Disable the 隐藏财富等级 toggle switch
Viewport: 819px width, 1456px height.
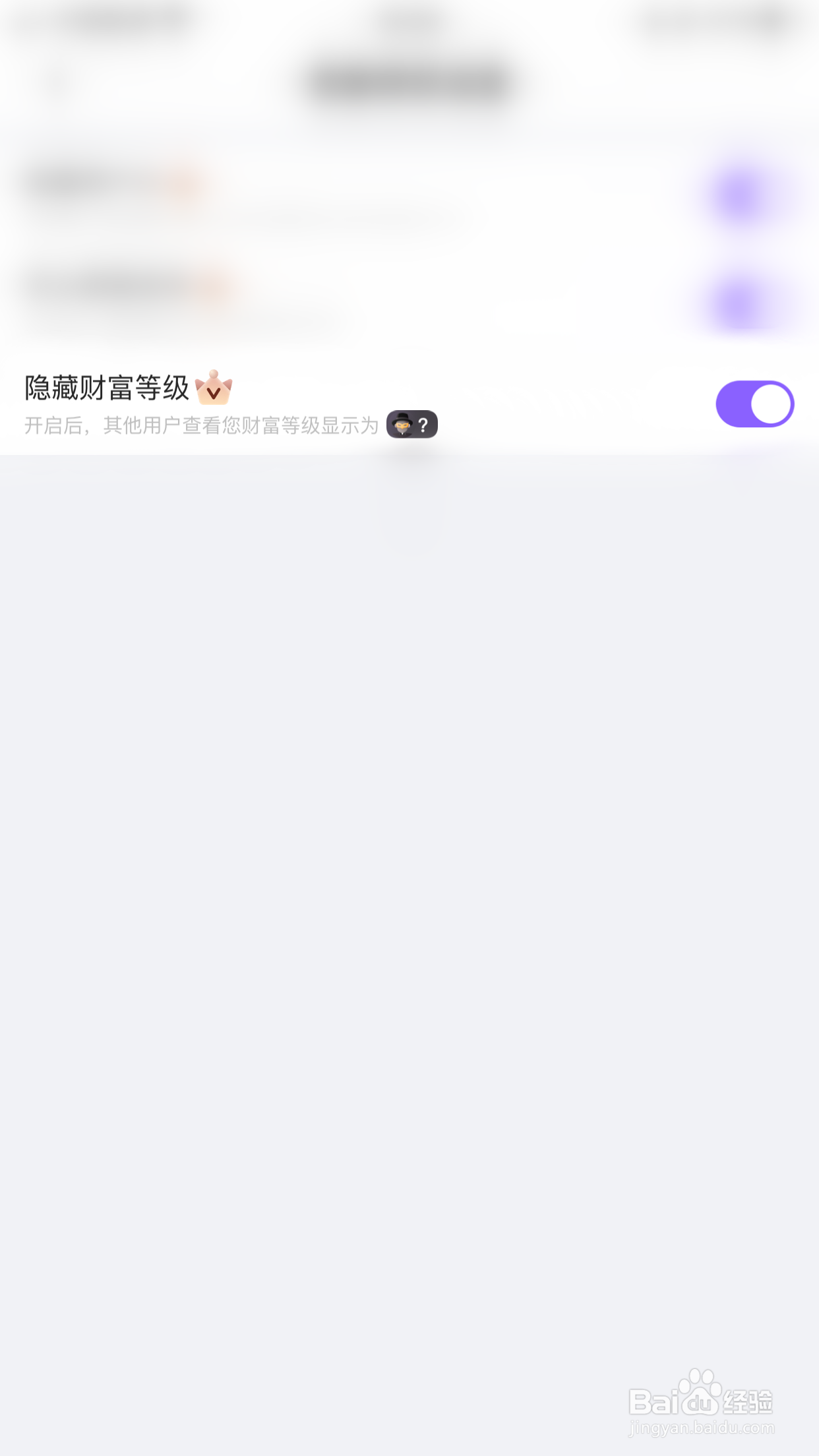pyautogui.click(x=754, y=404)
